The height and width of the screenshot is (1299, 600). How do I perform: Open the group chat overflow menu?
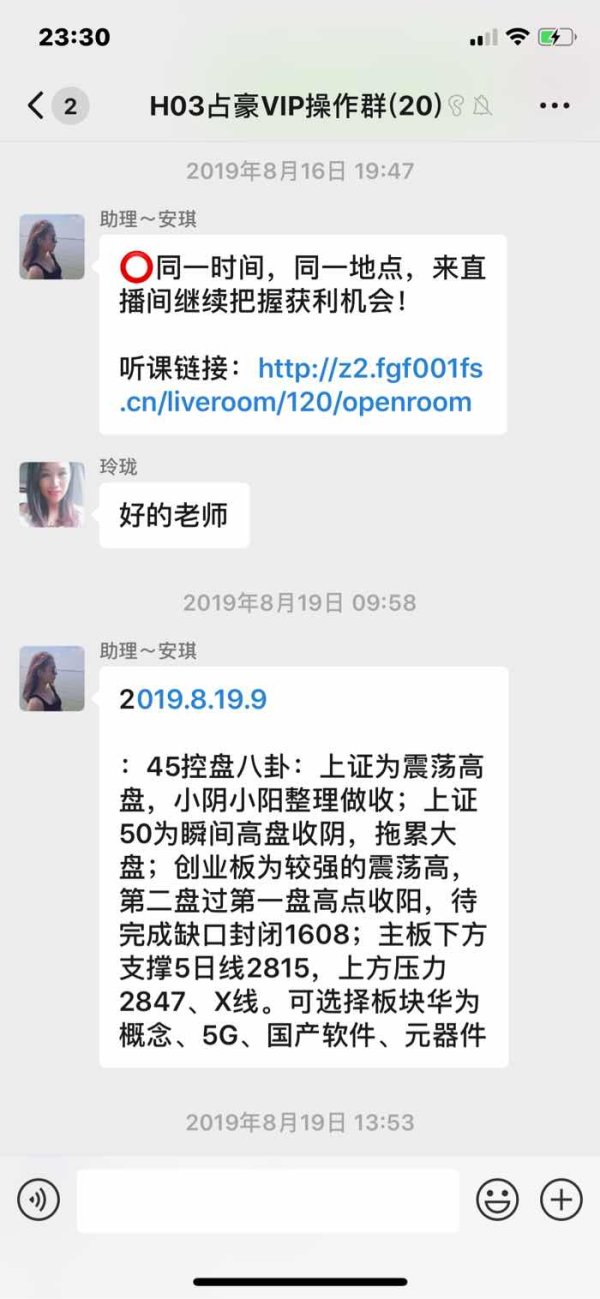coord(554,106)
